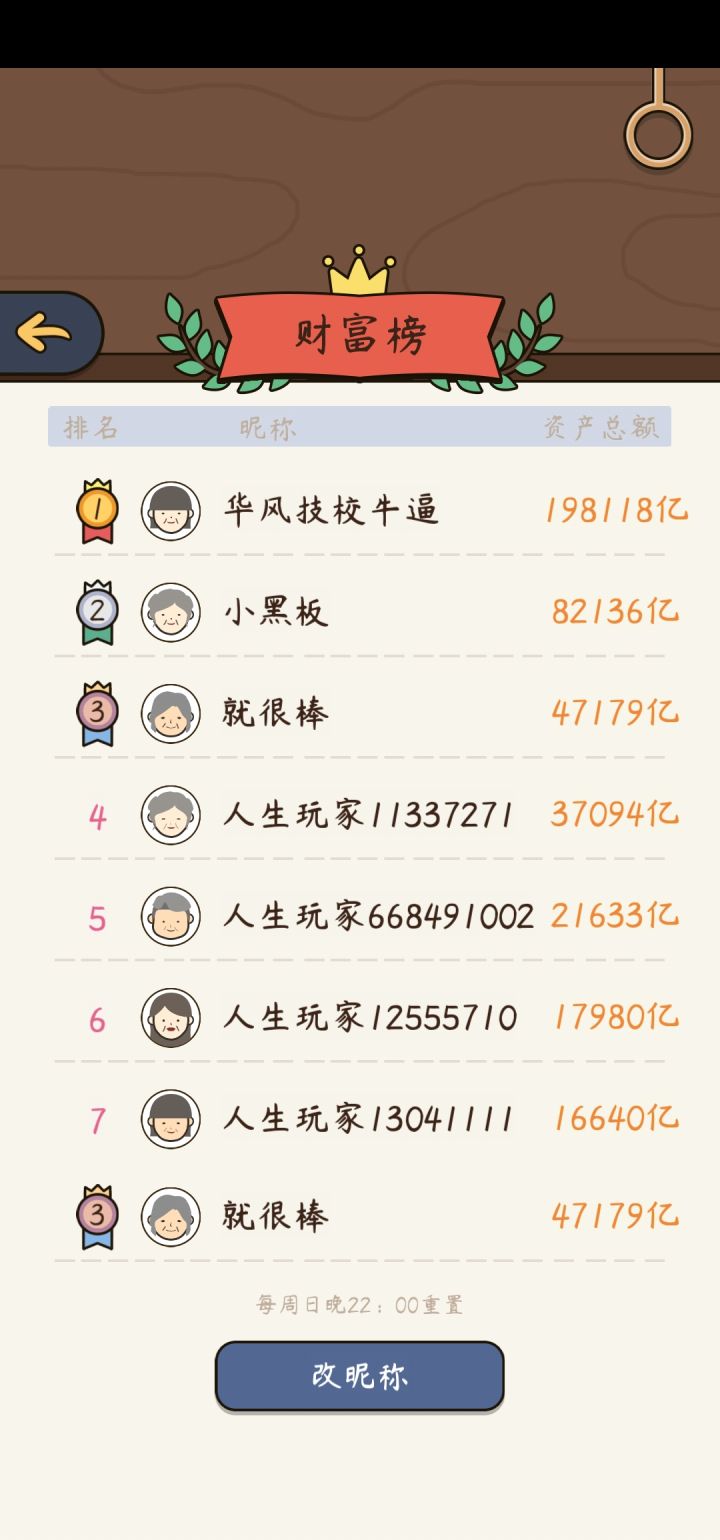720x1540 pixels.
Task: Click the avatar of 就很棒
Action: (x=171, y=714)
